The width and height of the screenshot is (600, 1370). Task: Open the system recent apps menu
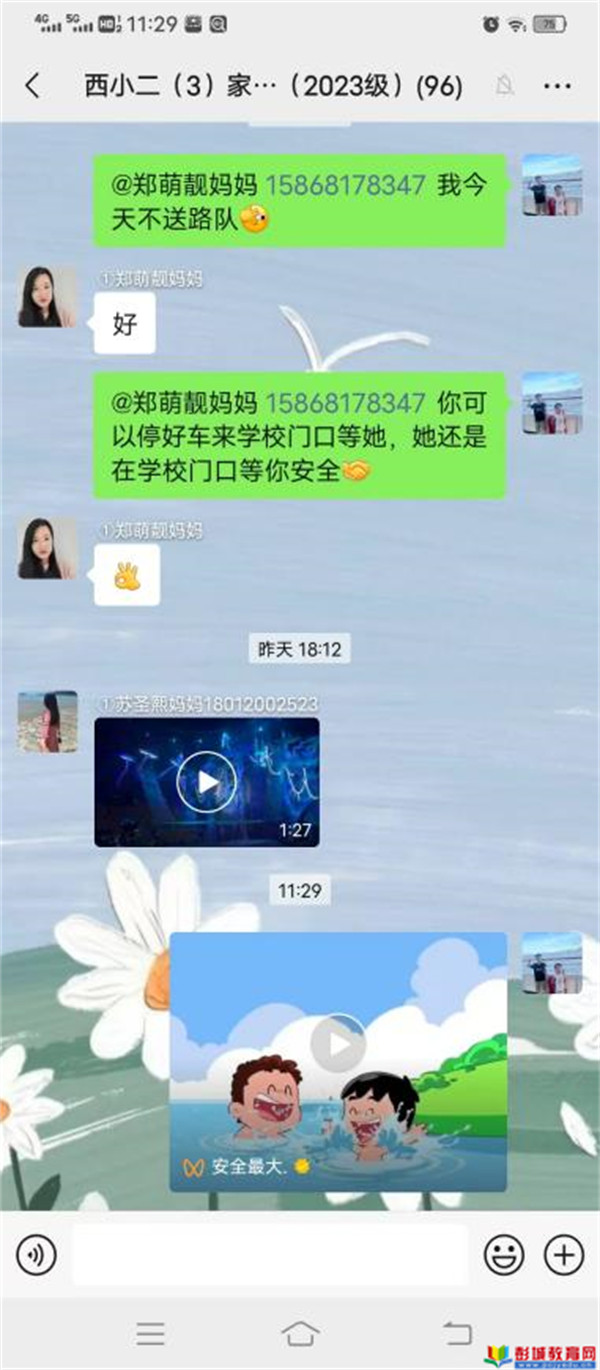coord(151,1333)
